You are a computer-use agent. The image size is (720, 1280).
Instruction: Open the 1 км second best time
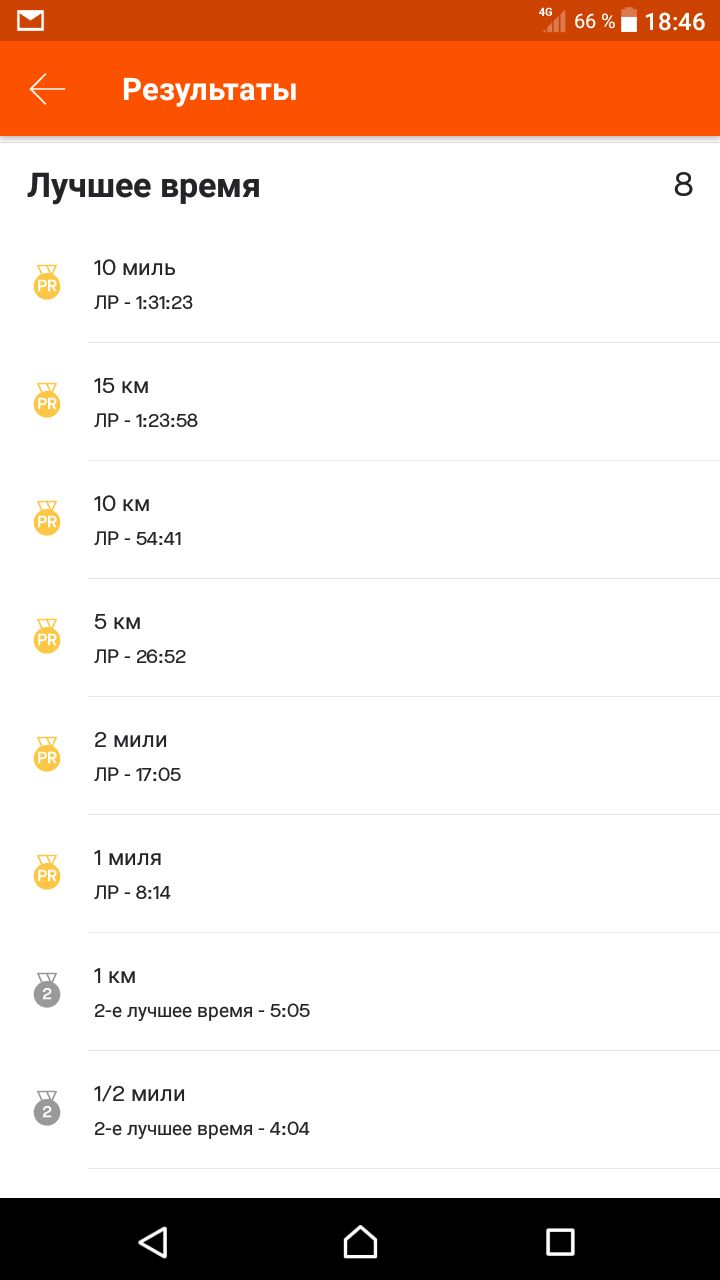360,992
